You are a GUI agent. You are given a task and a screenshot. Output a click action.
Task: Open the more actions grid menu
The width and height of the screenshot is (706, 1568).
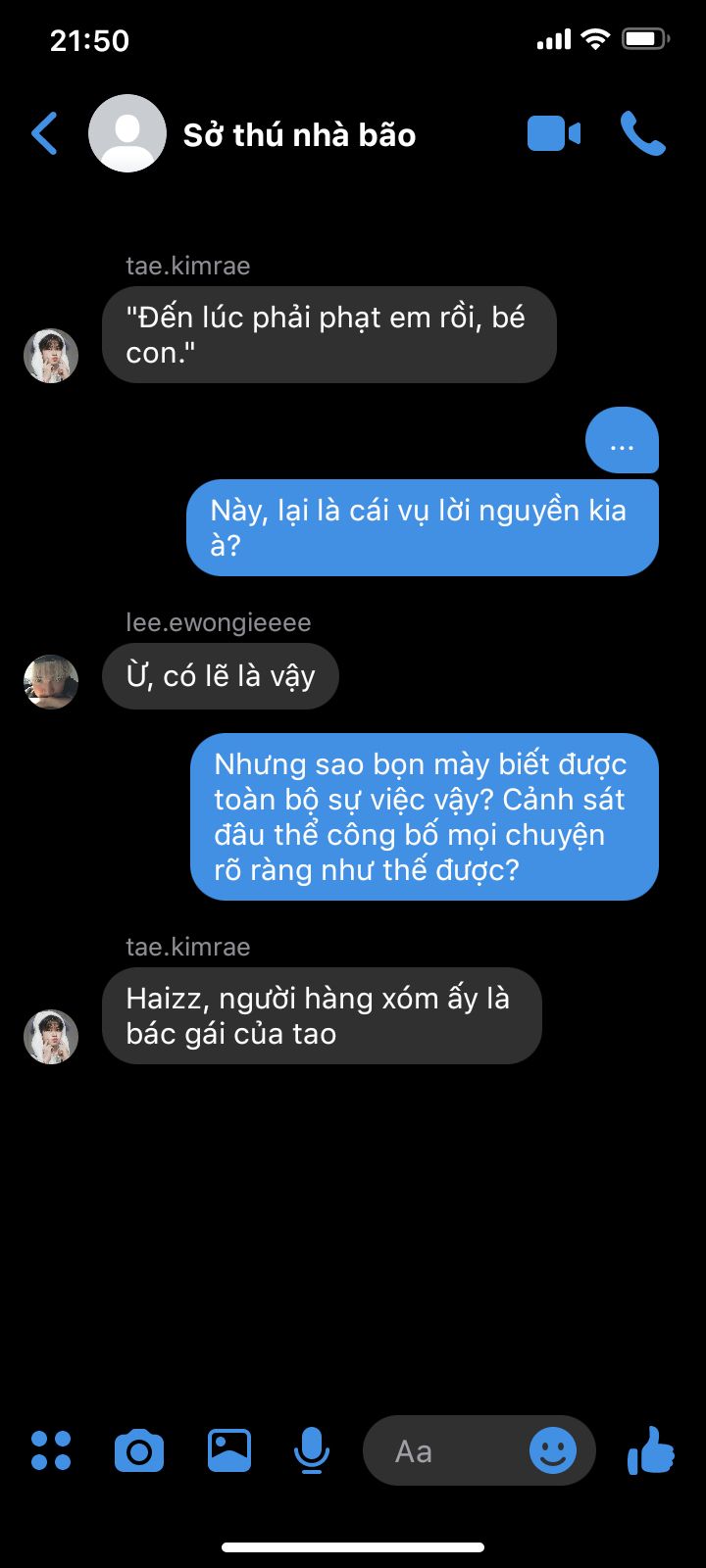click(51, 1450)
